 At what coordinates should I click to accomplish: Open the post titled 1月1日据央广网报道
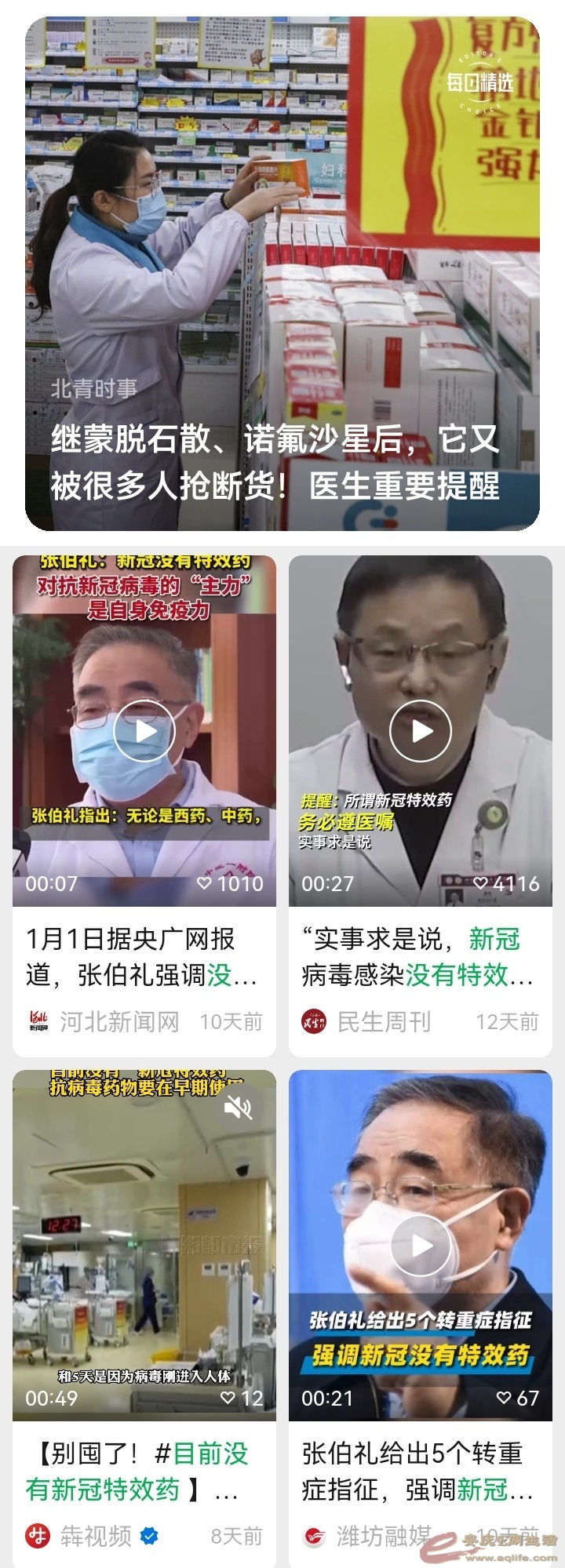143,957
